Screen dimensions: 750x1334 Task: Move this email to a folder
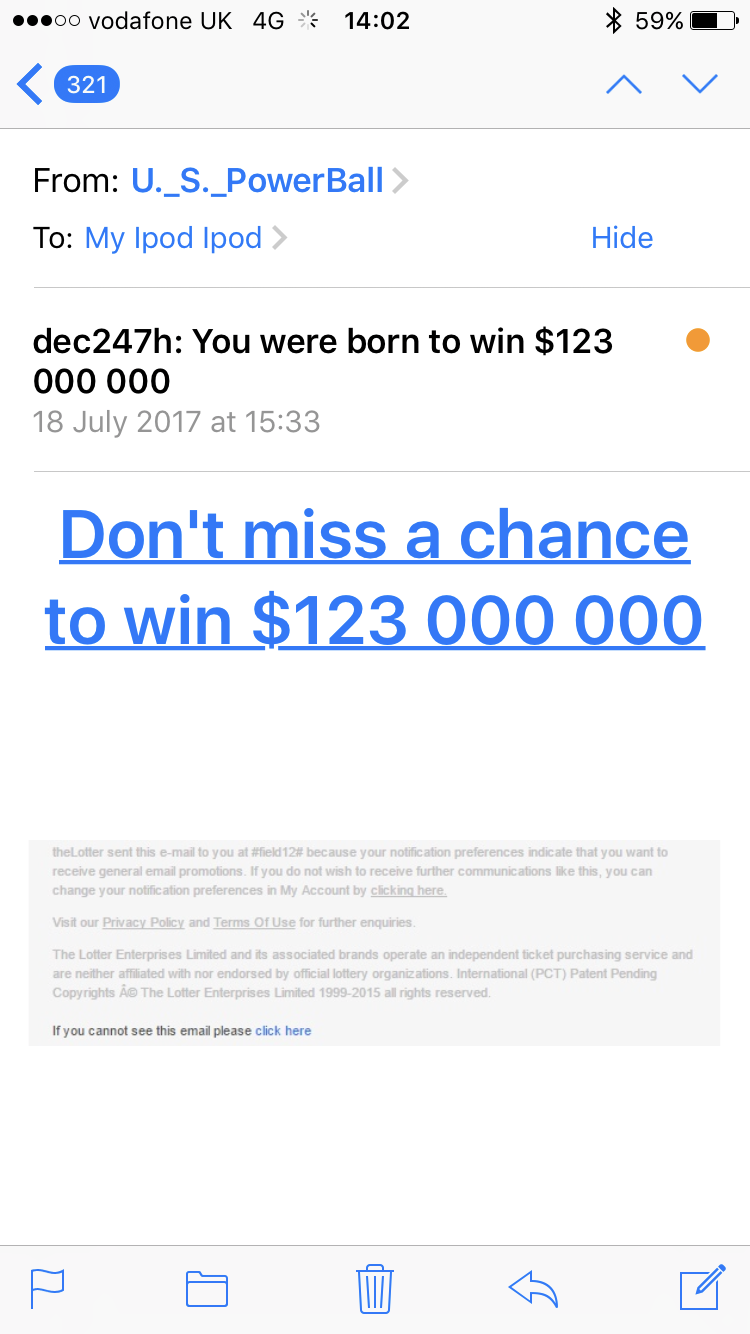click(207, 1288)
